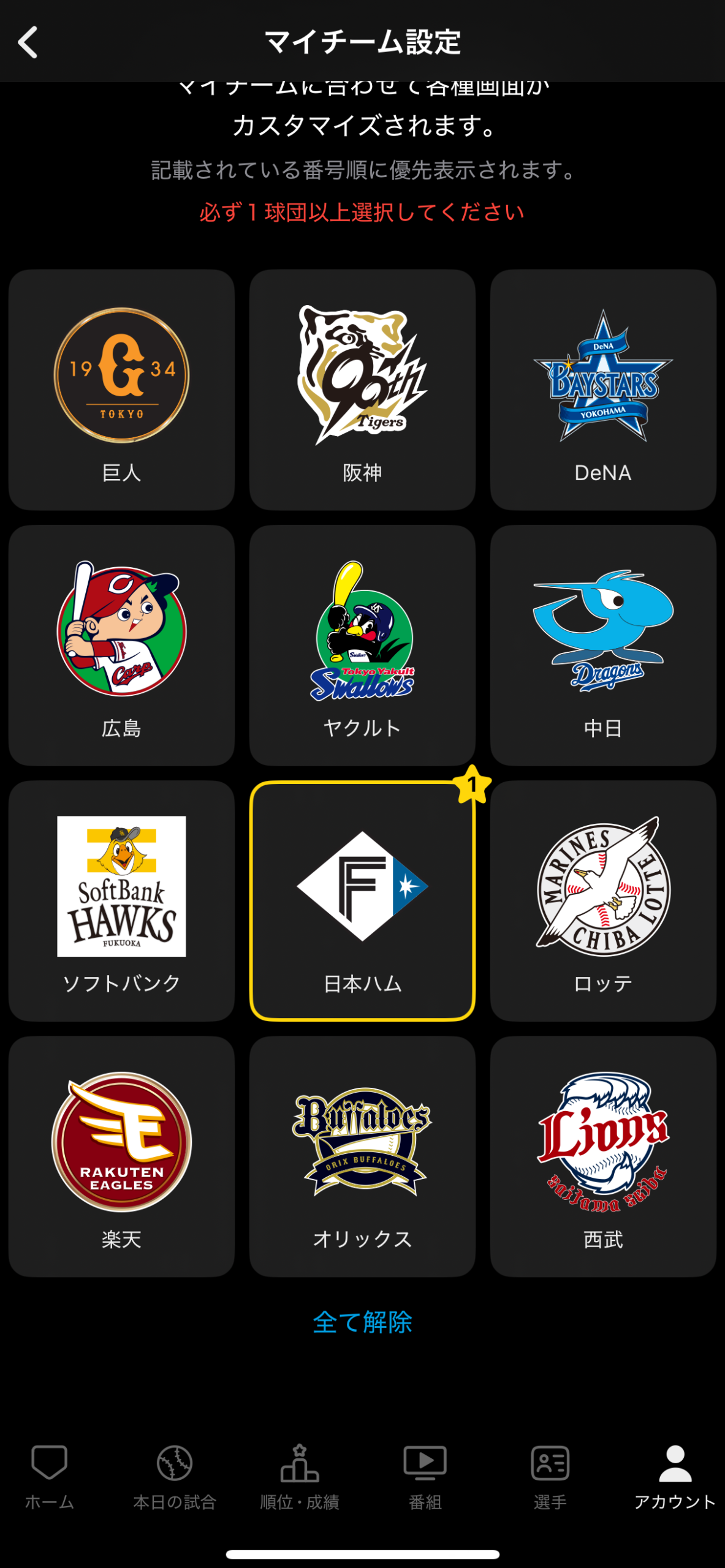The width and height of the screenshot is (725, 1568).
Task: Add 西武 Lions to my teams
Action: click(603, 1156)
